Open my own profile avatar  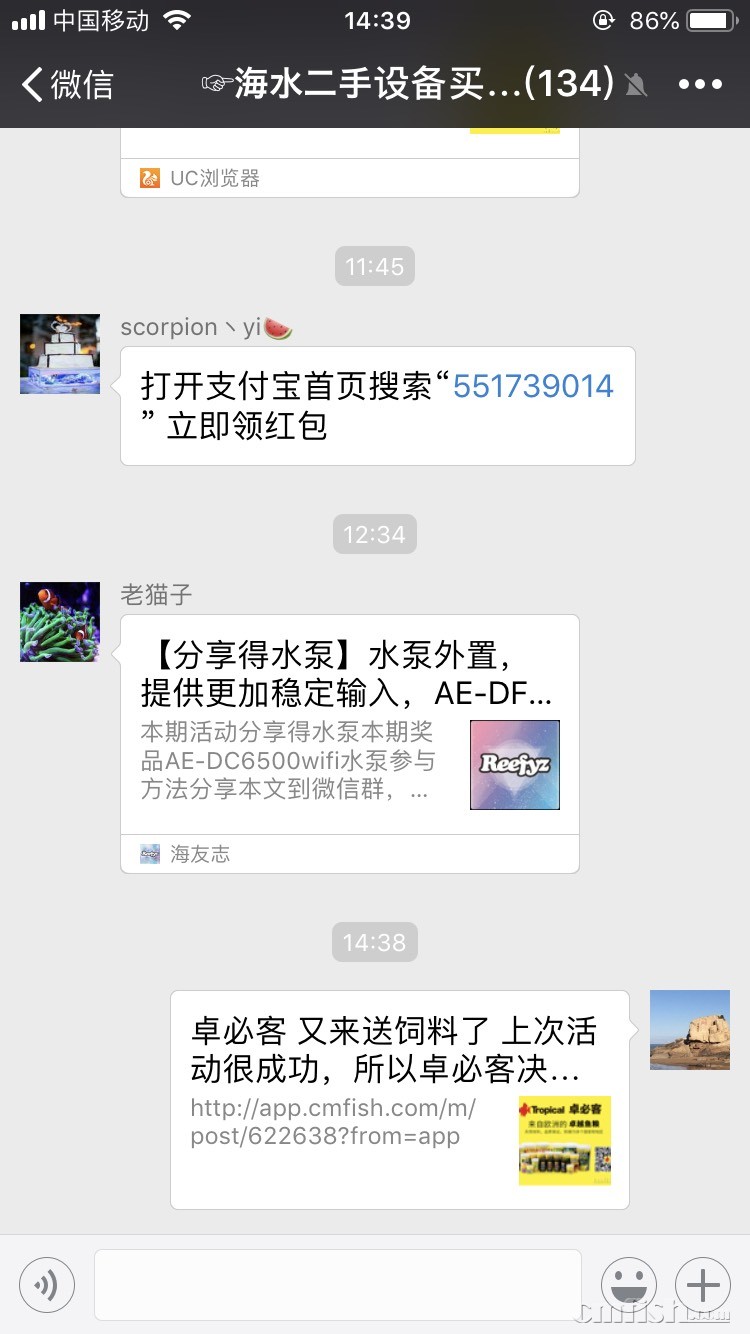[690, 1030]
